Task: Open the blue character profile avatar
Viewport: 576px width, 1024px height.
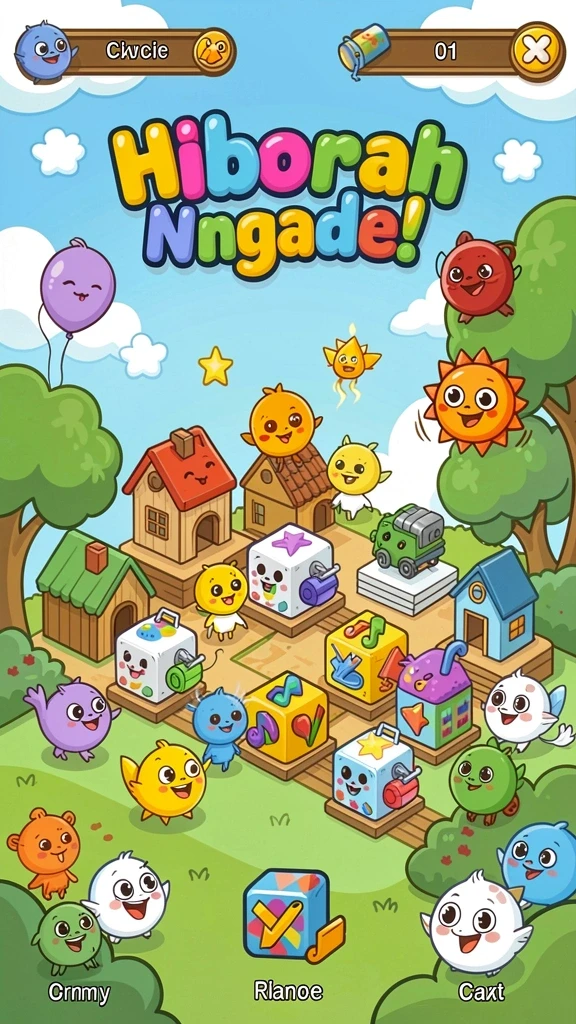Action: tap(44, 51)
